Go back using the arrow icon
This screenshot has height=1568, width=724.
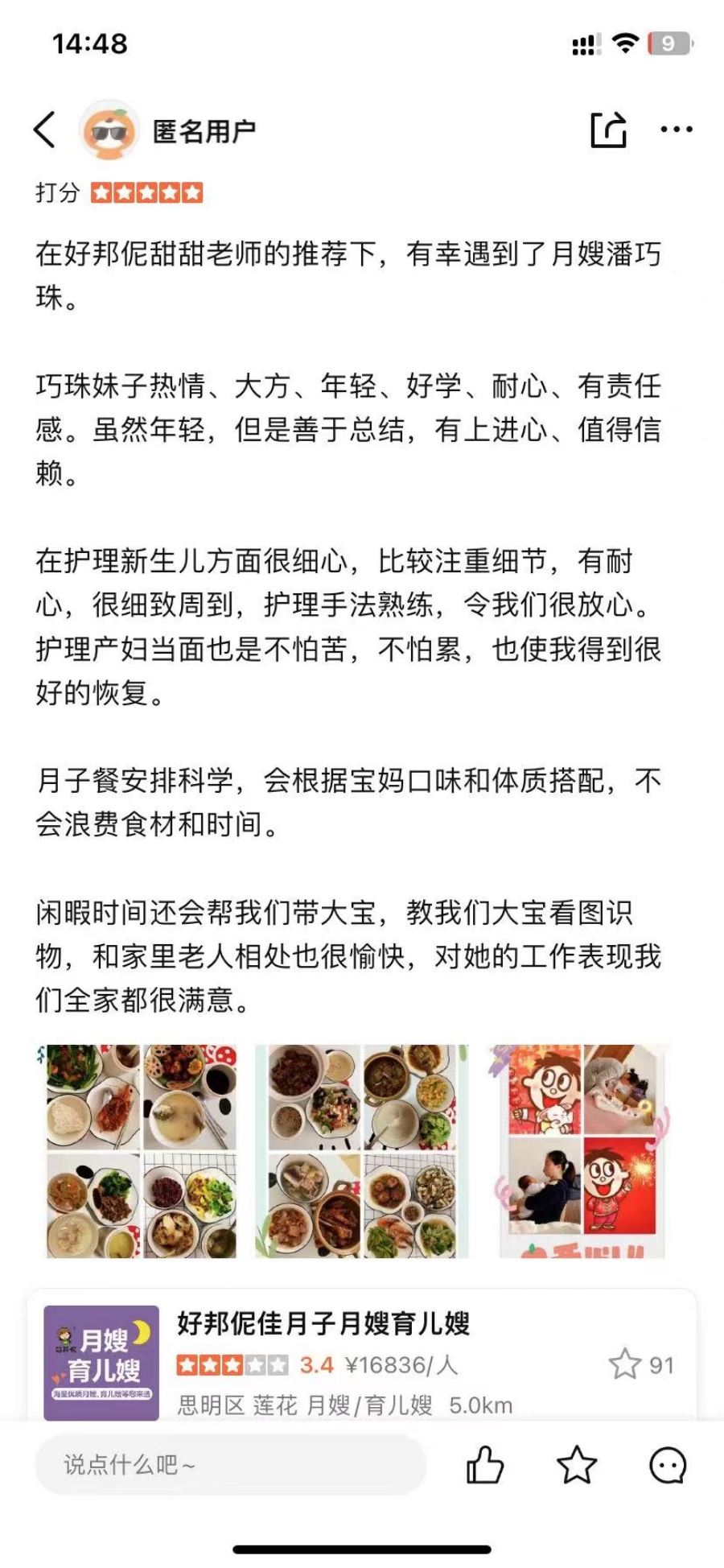coord(45,130)
